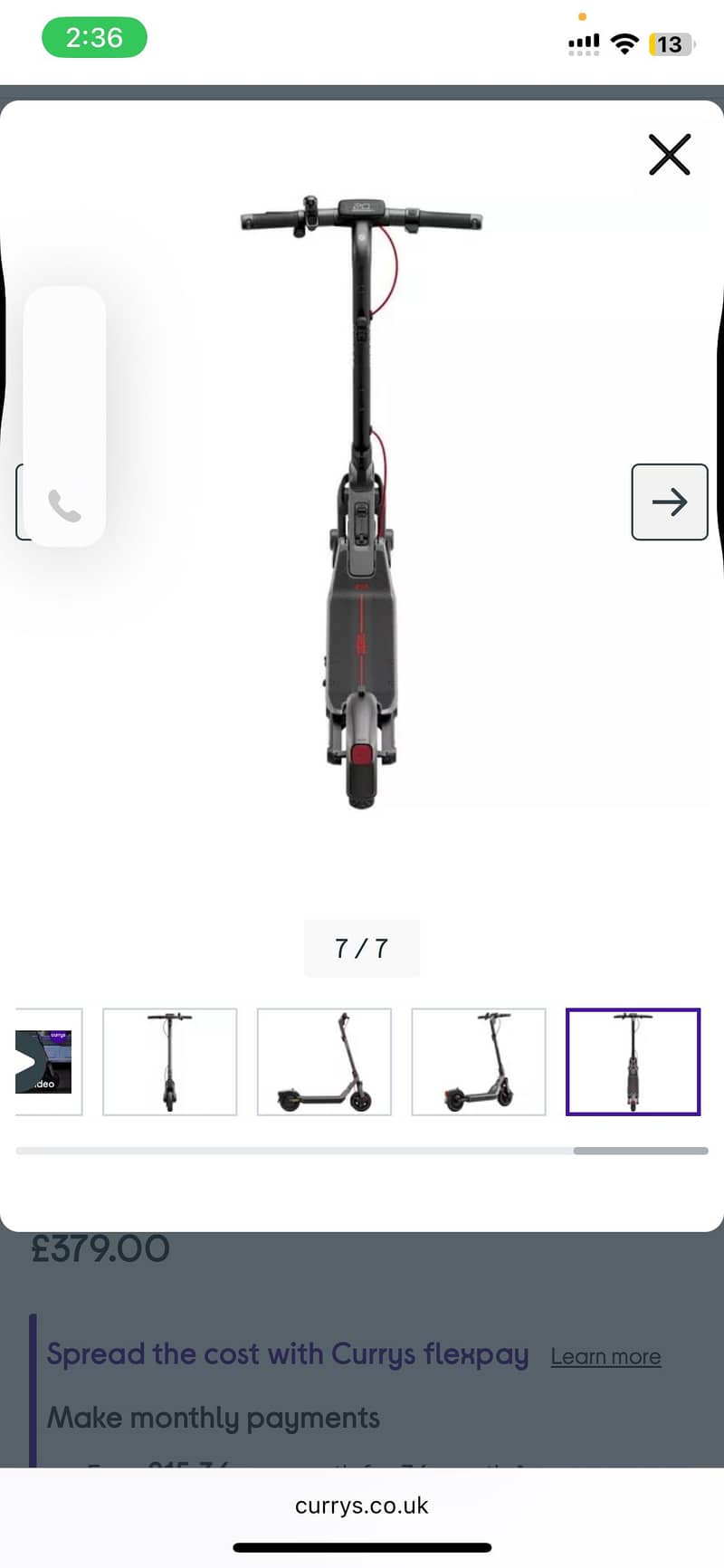Tap the battery indicator showing 13
The height and width of the screenshot is (1568, 724).
pos(671,43)
